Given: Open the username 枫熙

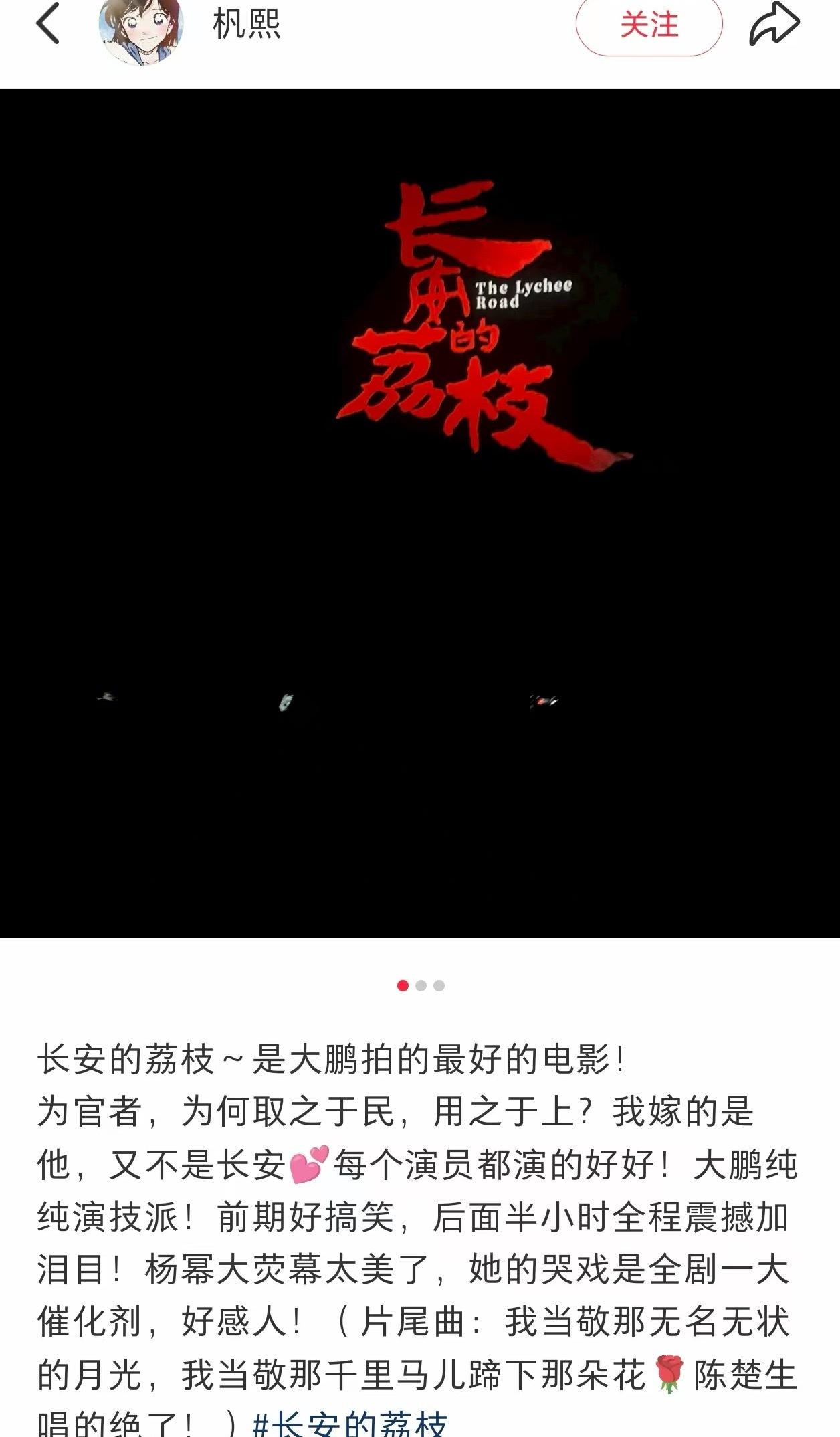Looking at the screenshot, I should pyautogui.click(x=246, y=25).
